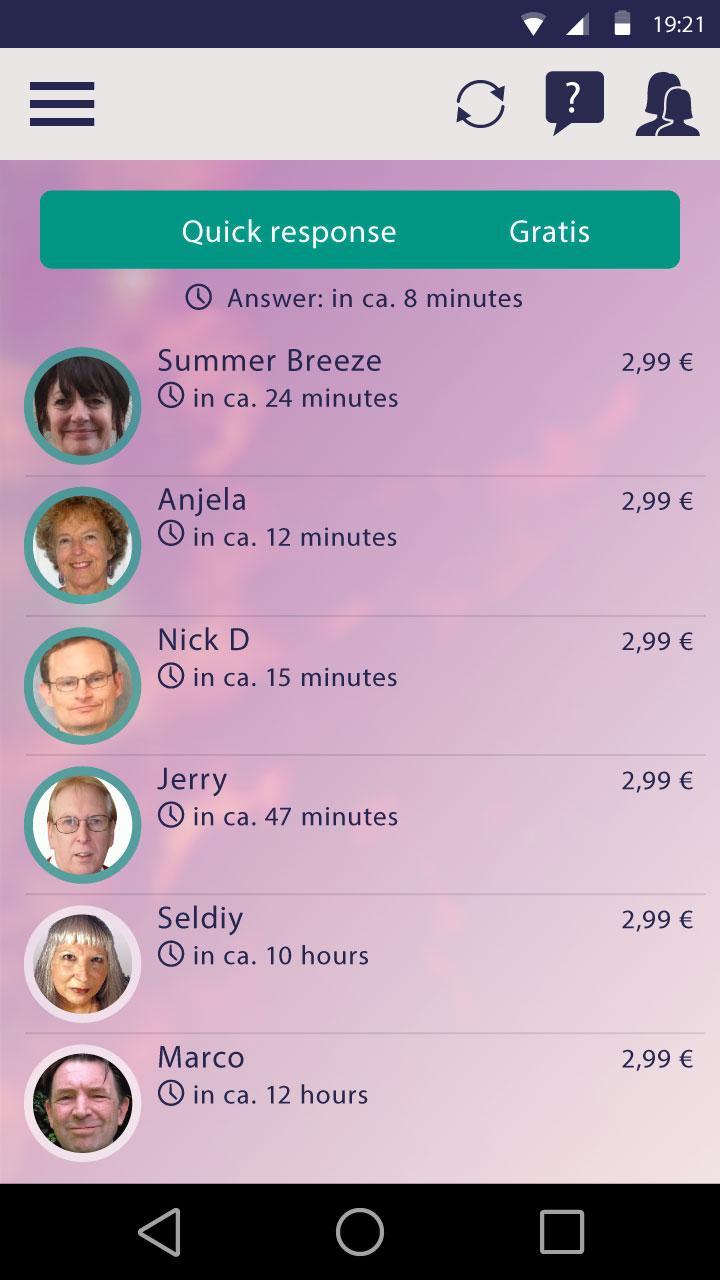Tap the system home button

(360, 1232)
